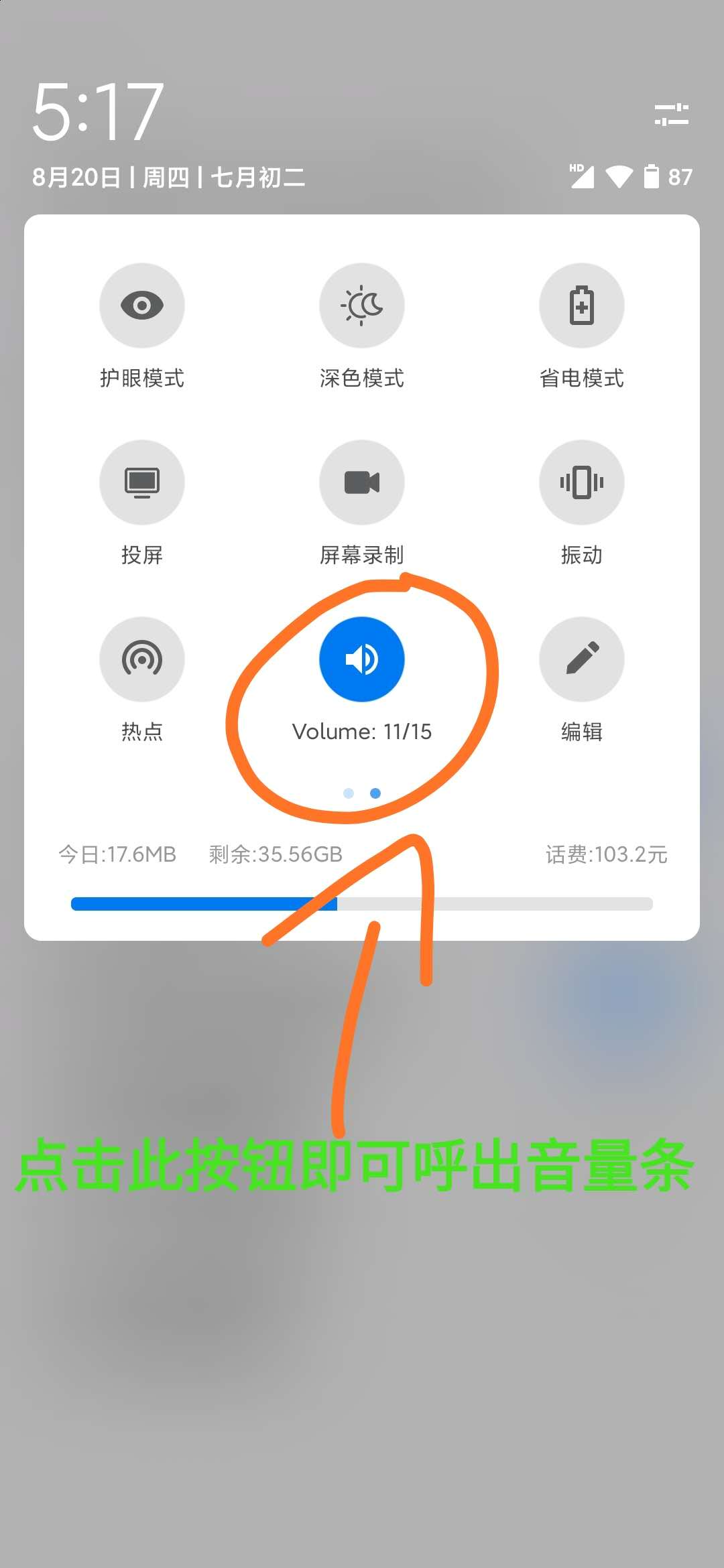Activate 省电模式 battery saver

581,305
